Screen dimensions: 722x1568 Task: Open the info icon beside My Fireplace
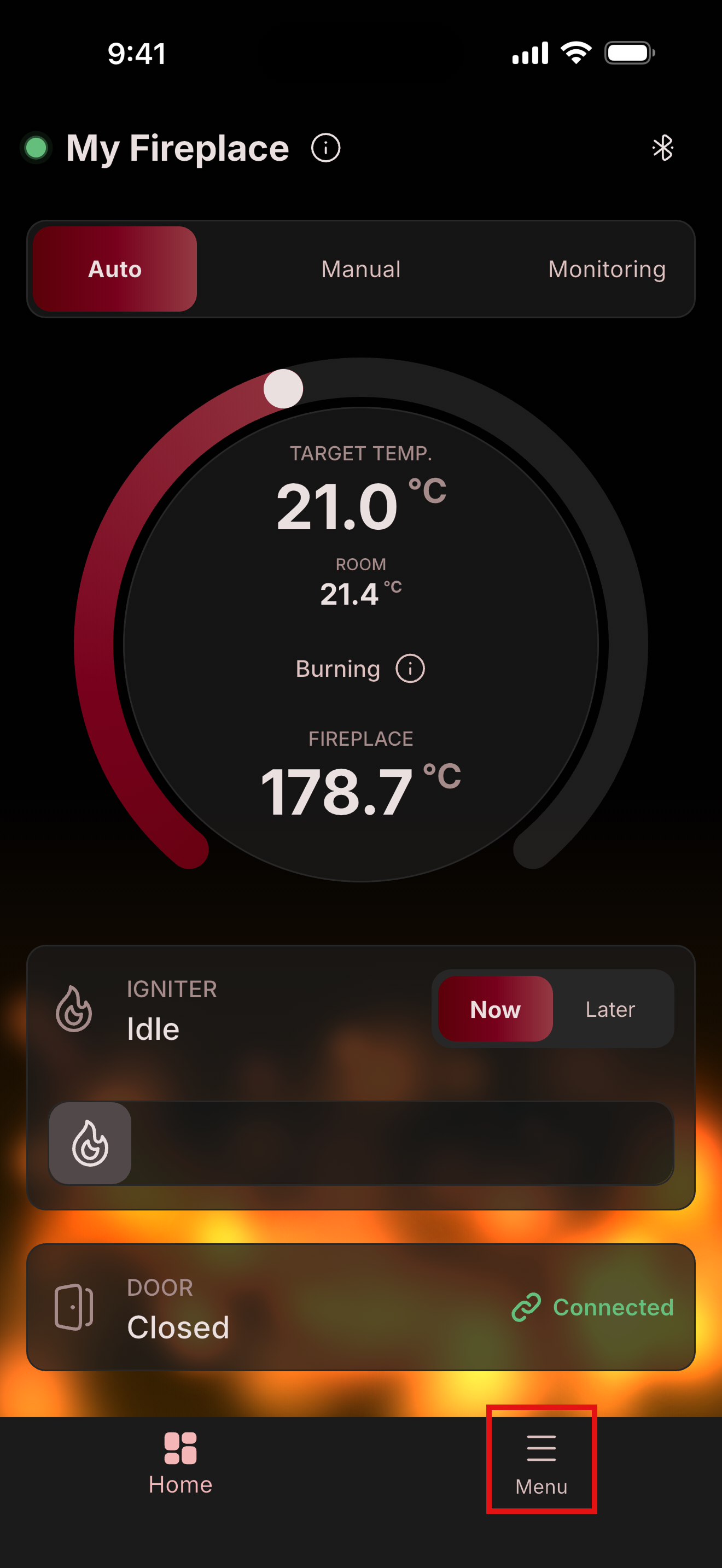[325, 148]
